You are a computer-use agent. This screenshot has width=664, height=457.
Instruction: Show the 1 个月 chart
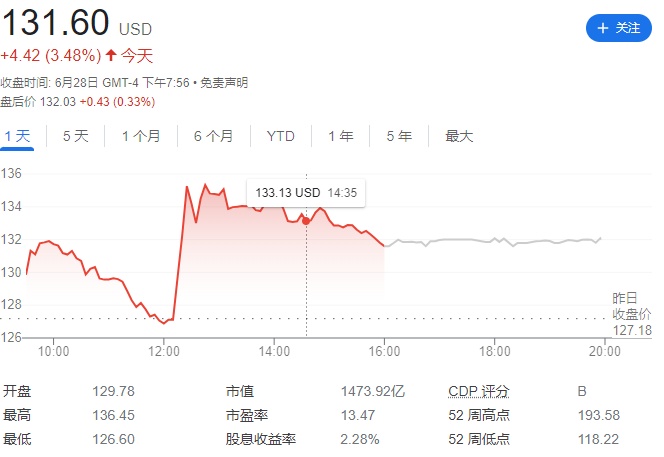coord(140,136)
